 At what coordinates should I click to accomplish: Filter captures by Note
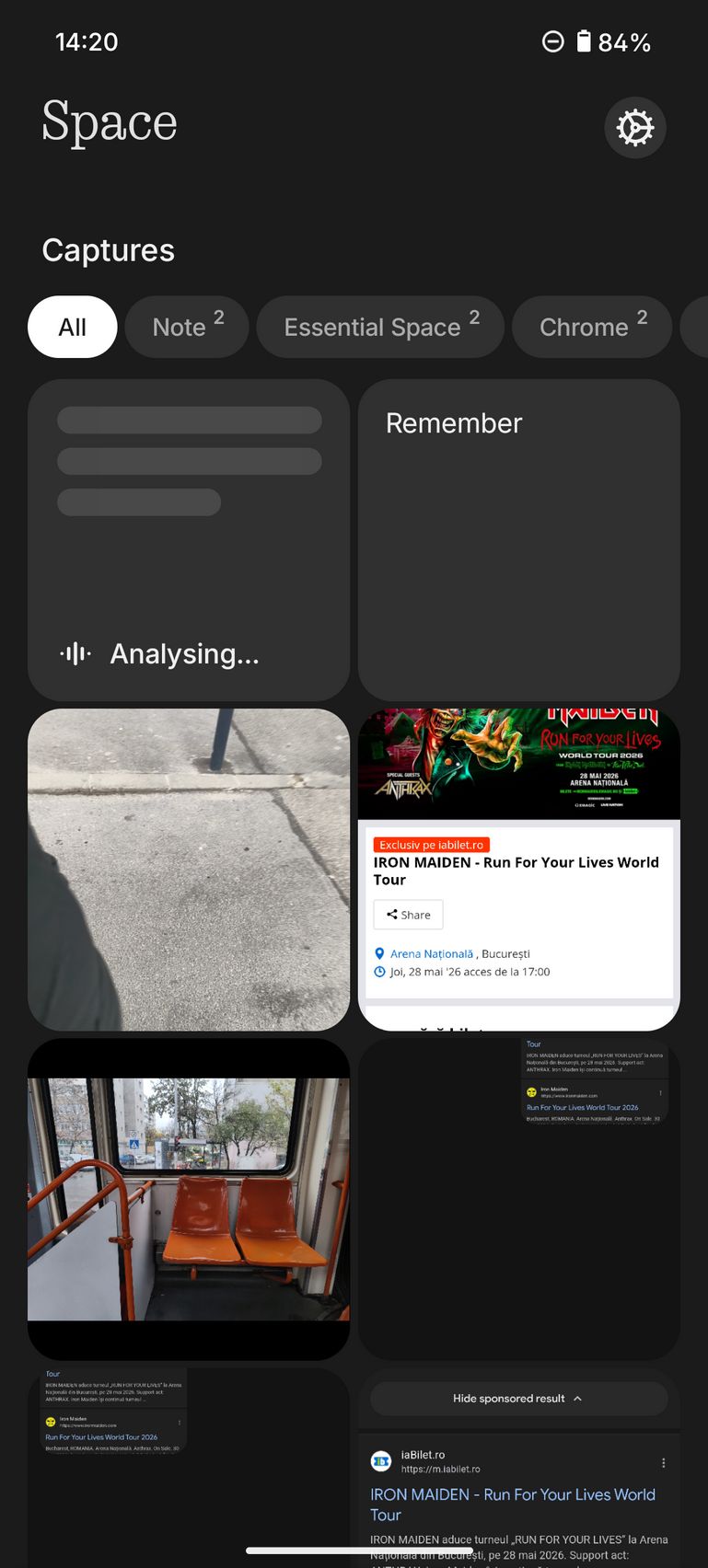(187, 327)
